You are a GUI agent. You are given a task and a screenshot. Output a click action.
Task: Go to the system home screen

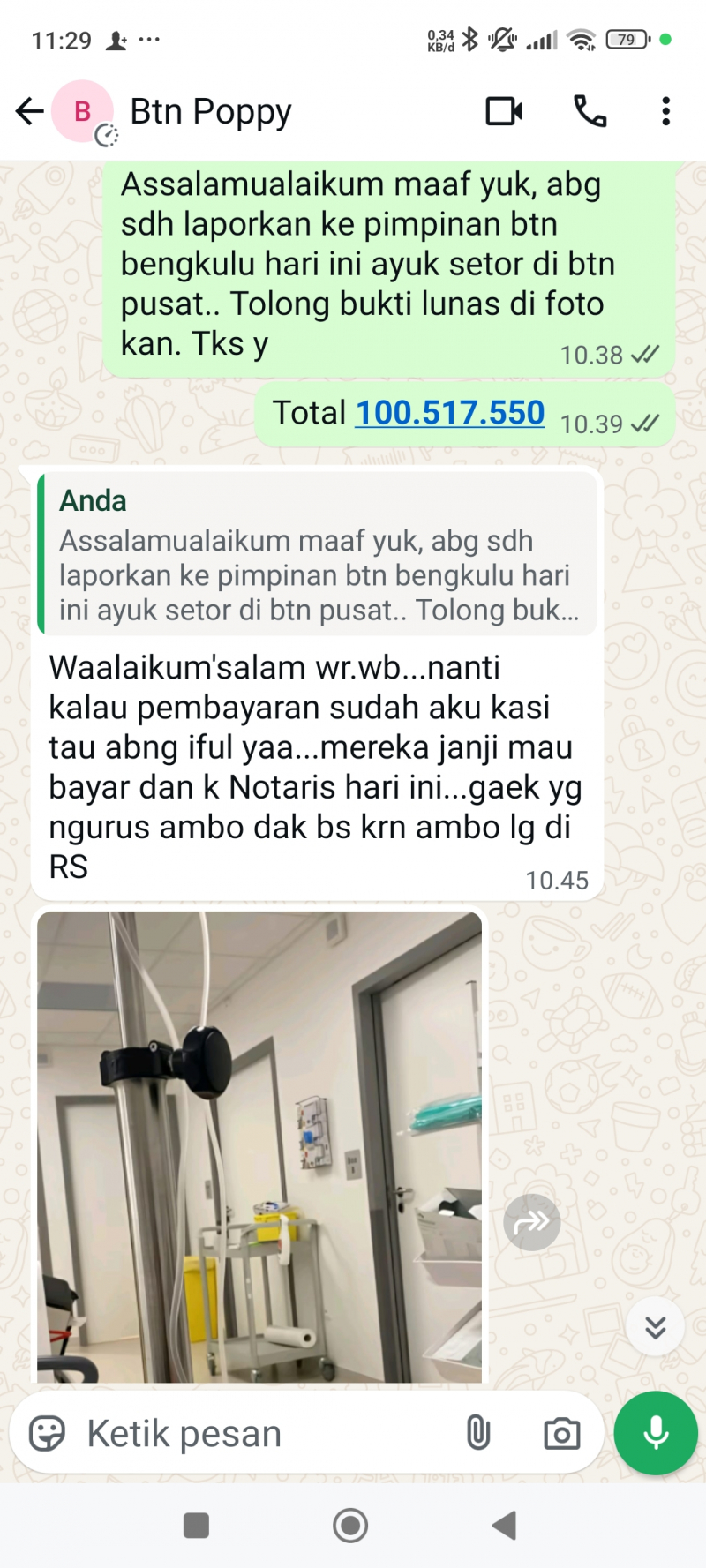point(350,1525)
